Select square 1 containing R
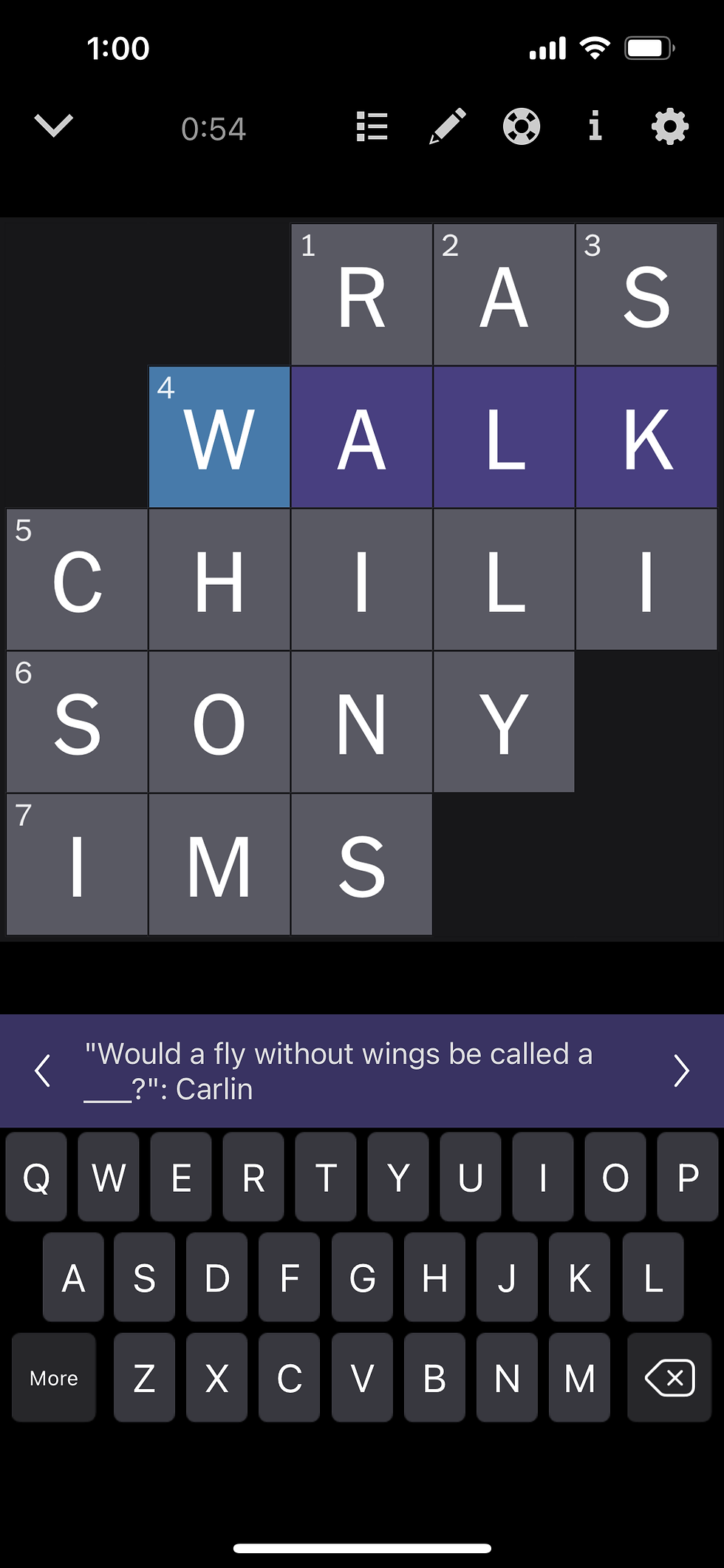 (362, 294)
